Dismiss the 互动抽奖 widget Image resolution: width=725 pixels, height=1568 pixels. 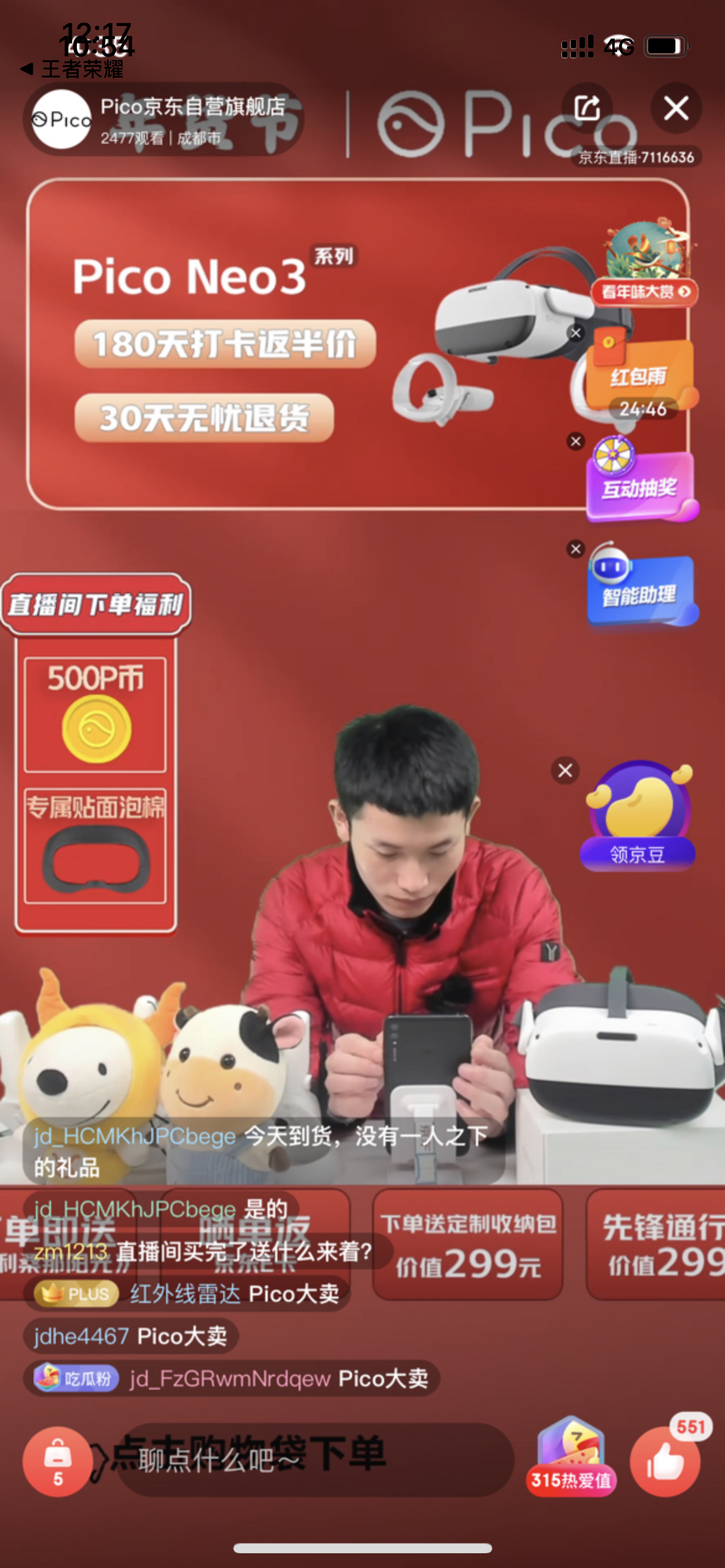tap(576, 441)
